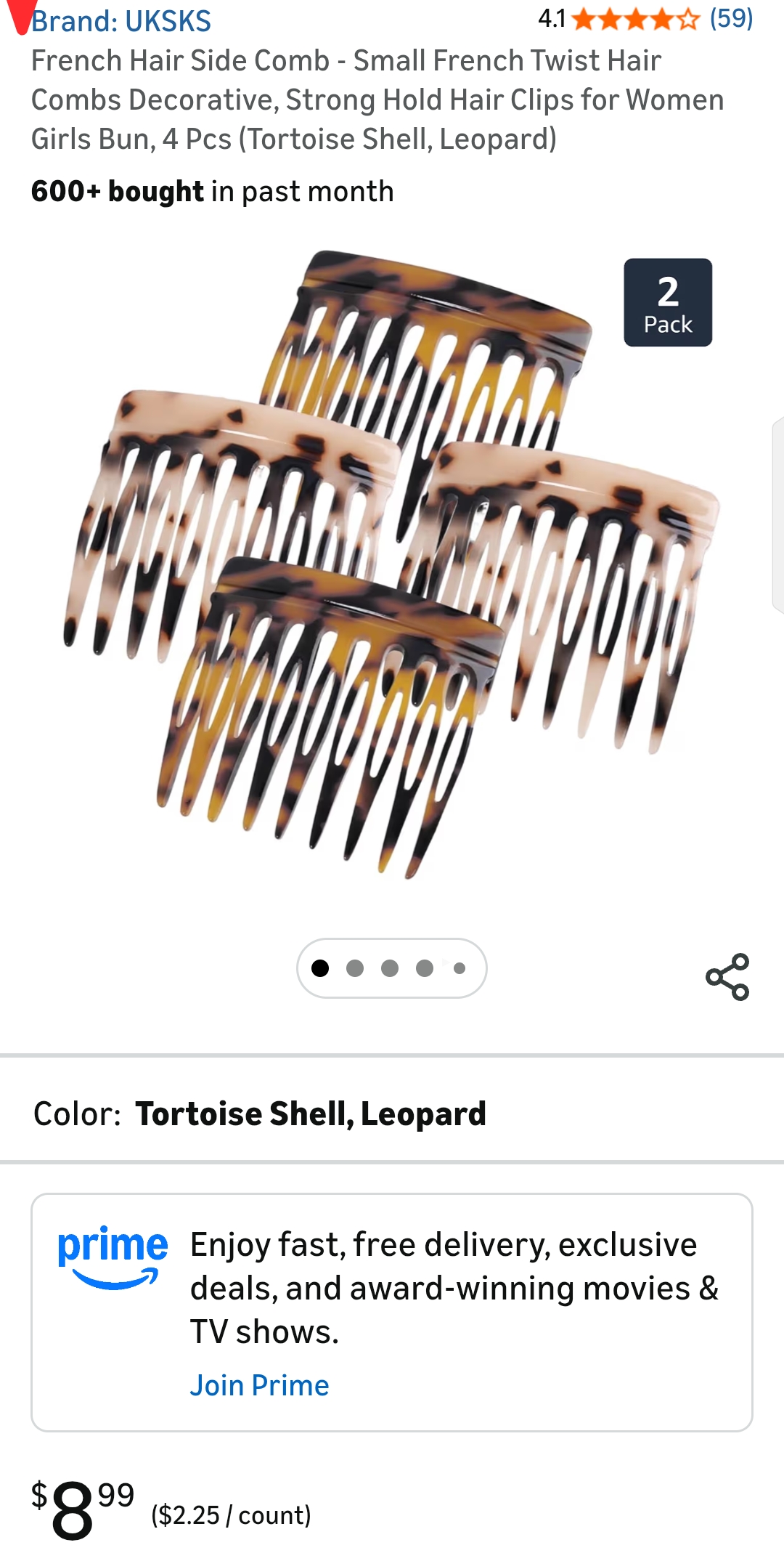This screenshot has height=1553, width=784.
Task: Click the half-filled fifth star
Action: [687, 19]
